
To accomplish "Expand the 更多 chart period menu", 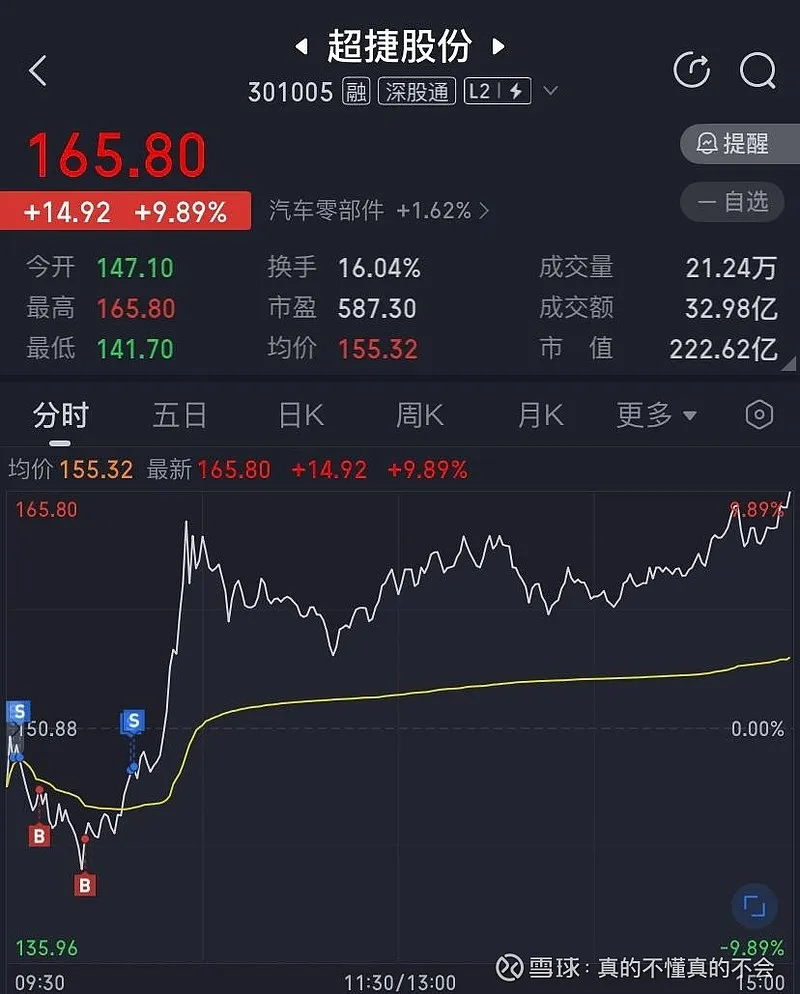I will point(656,415).
